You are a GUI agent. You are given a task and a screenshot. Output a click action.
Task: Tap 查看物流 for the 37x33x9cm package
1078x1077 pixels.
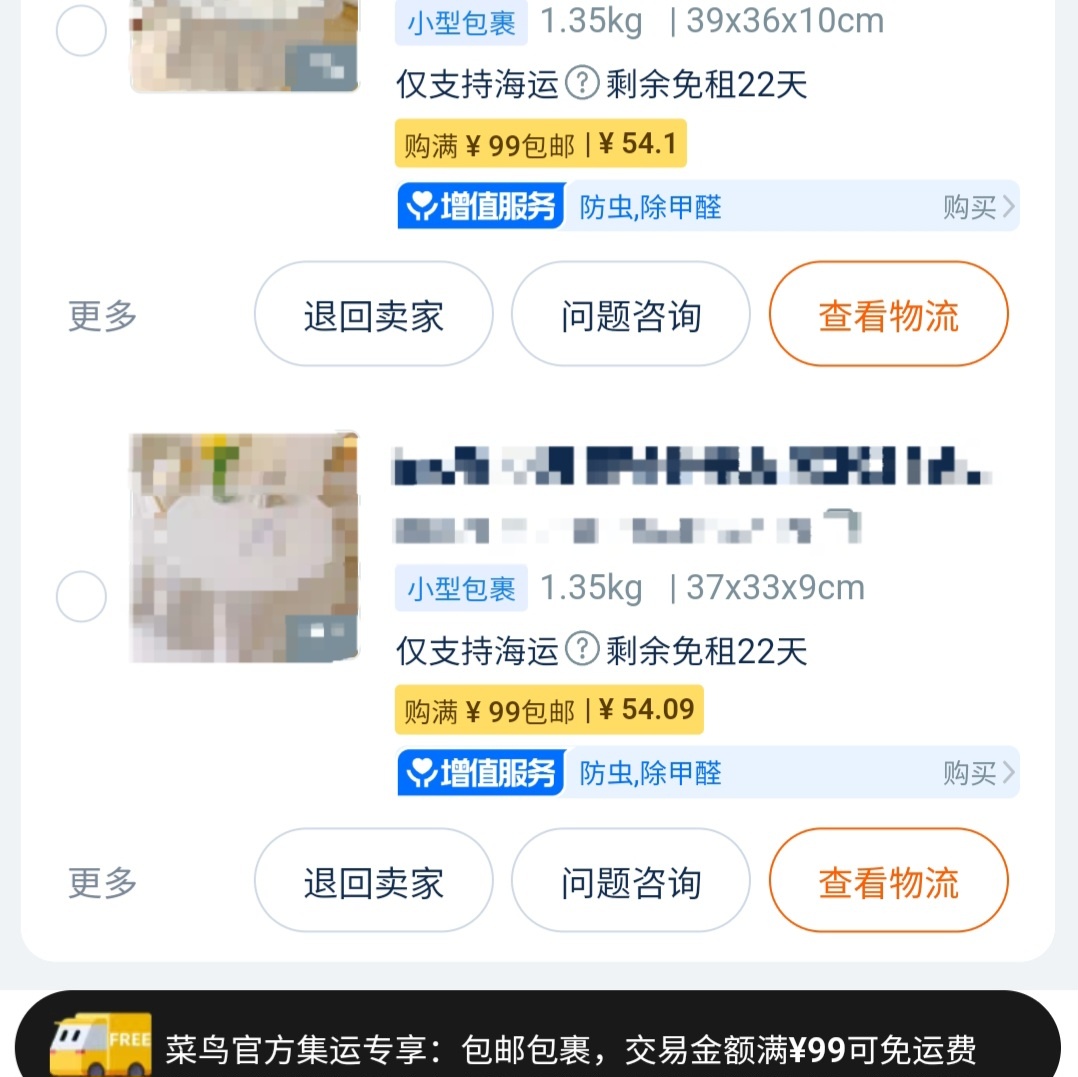coord(888,881)
